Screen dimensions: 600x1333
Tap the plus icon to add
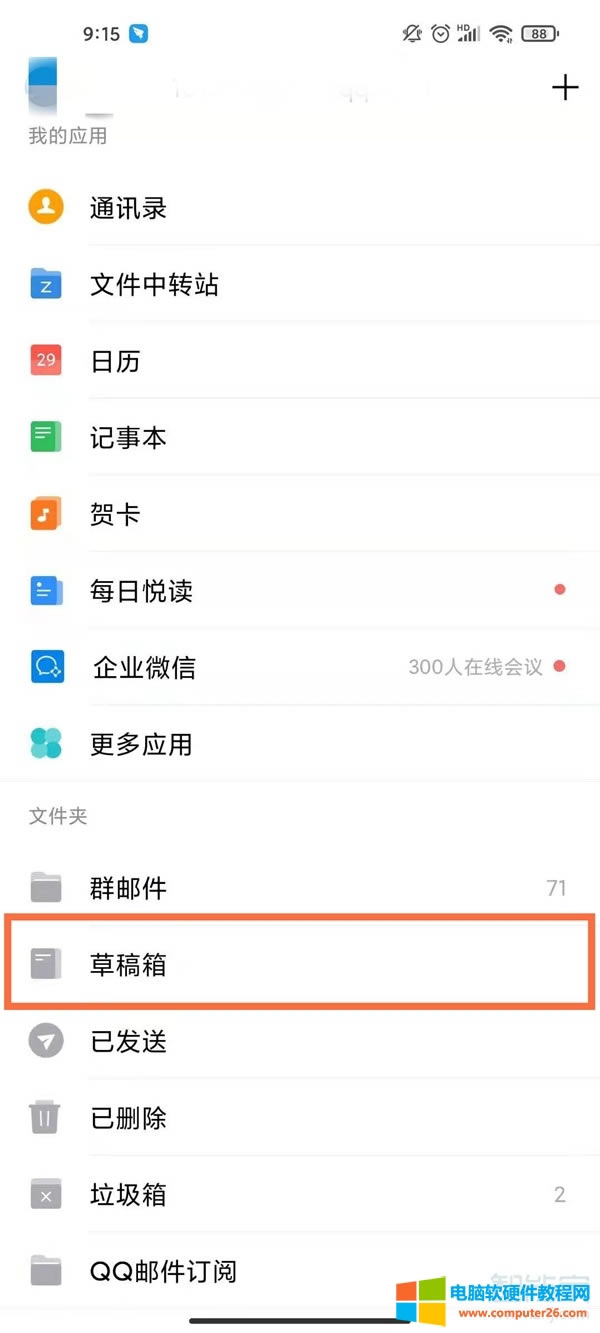coord(565,88)
